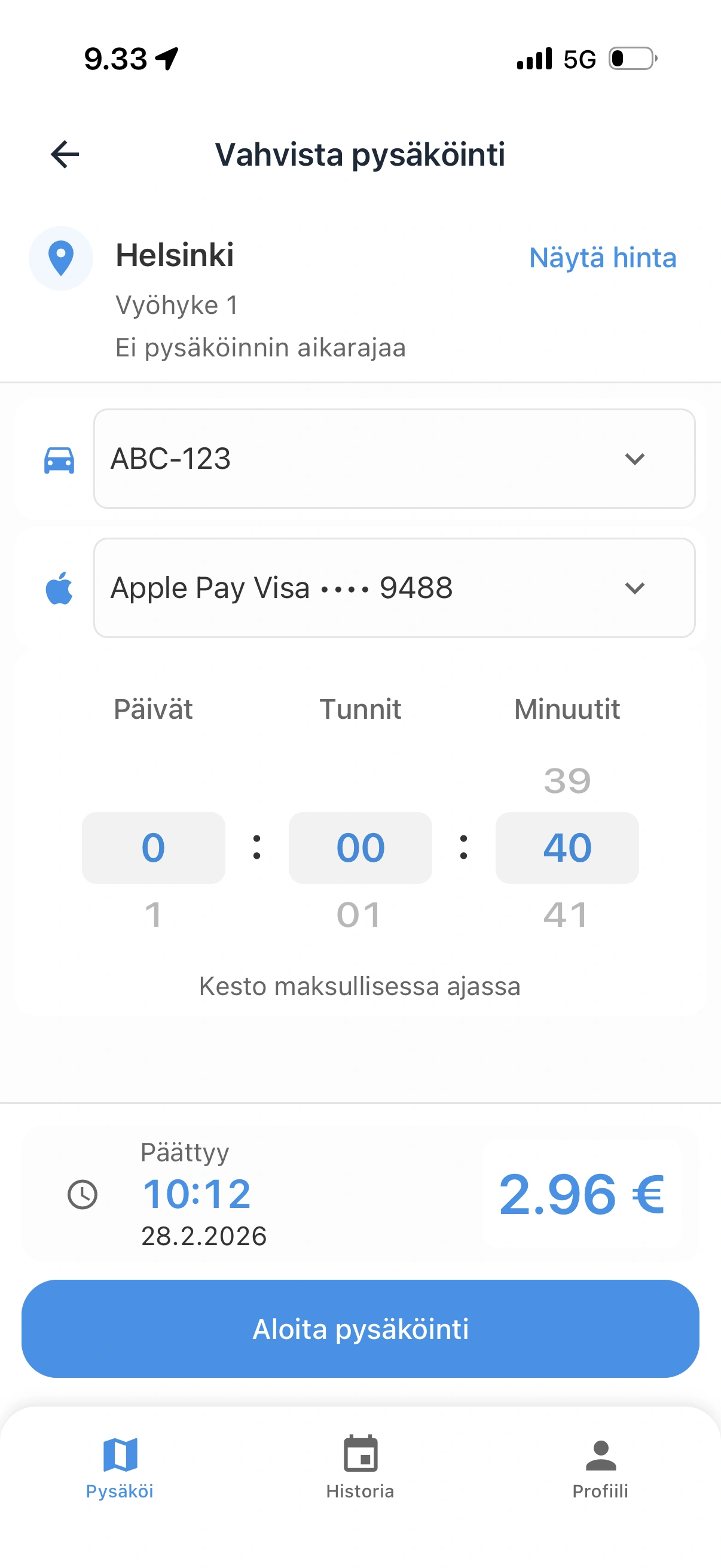Tap the back arrow to return
The width and height of the screenshot is (721, 1568).
click(x=64, y=154)
